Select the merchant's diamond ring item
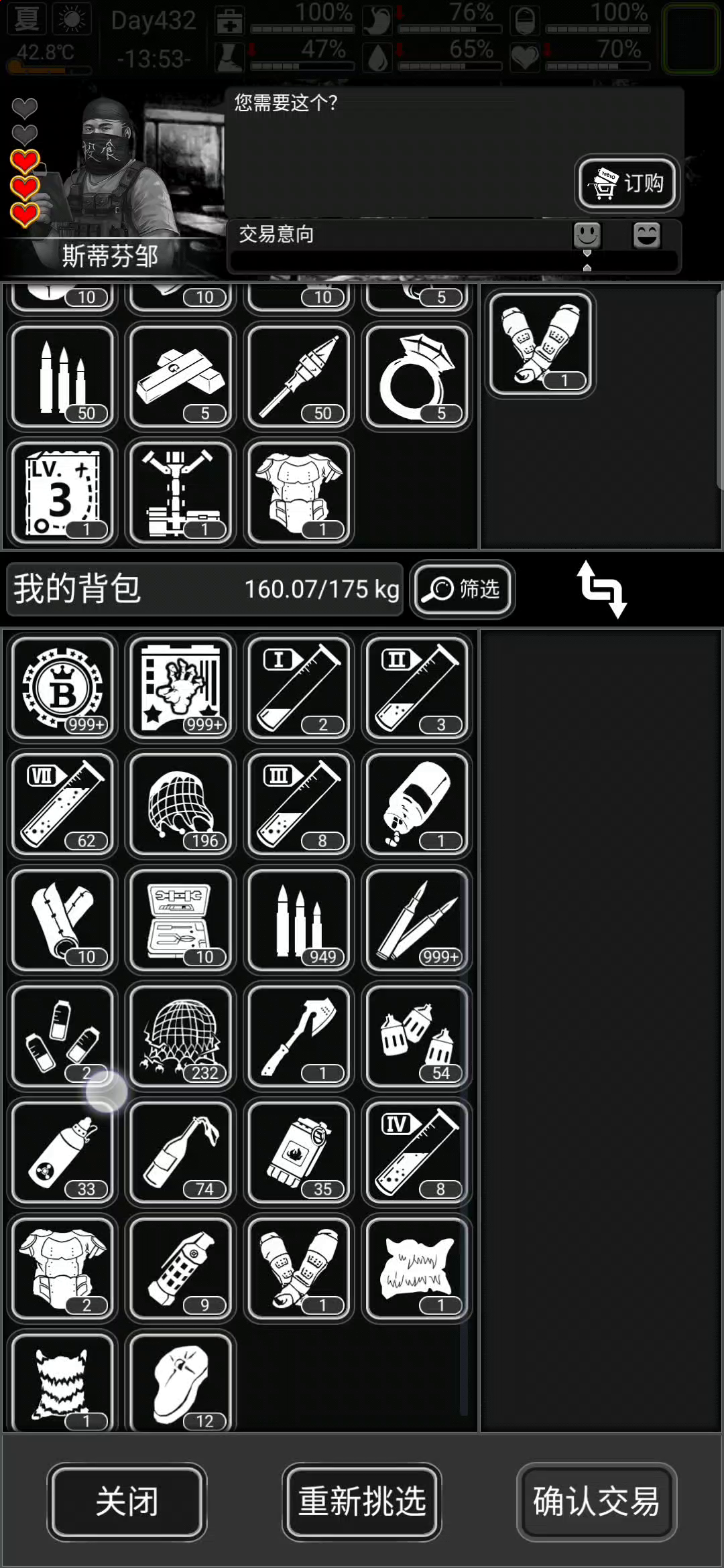Screen dimensions: 724x1568 coord(416,377)
